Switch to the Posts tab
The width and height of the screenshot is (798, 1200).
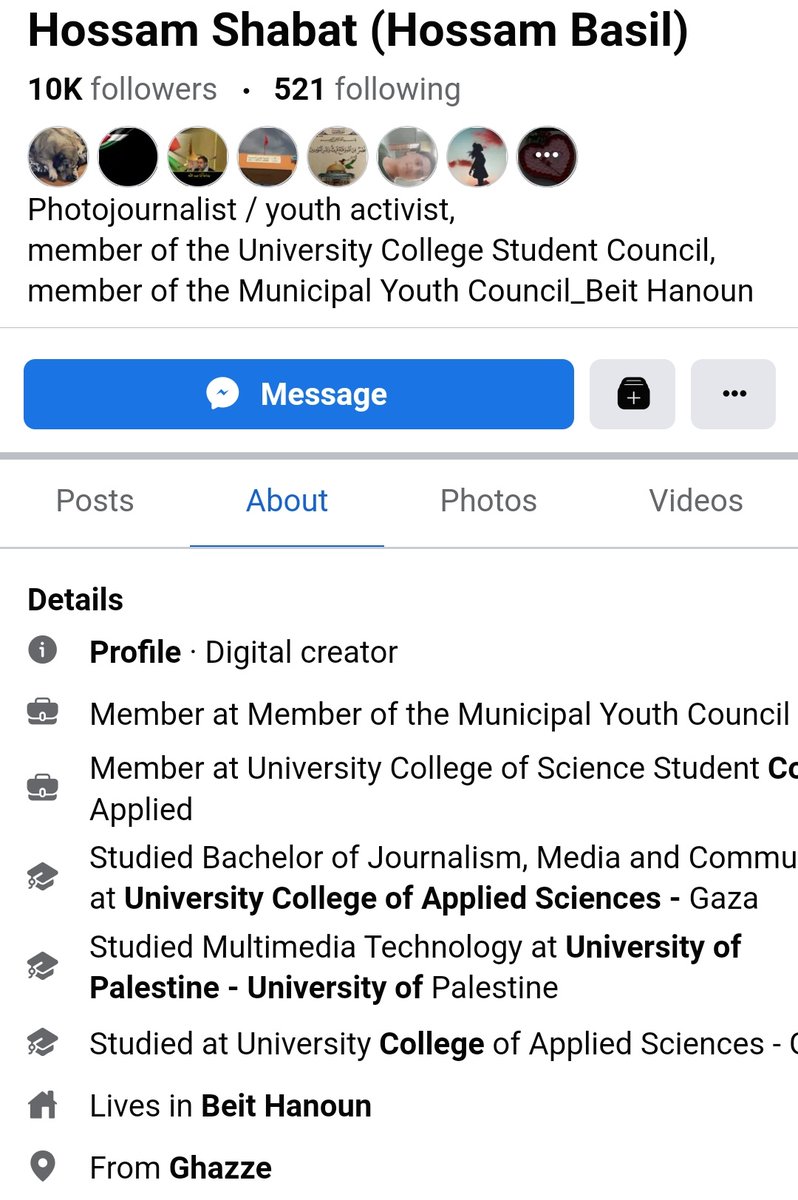[95, 500]
